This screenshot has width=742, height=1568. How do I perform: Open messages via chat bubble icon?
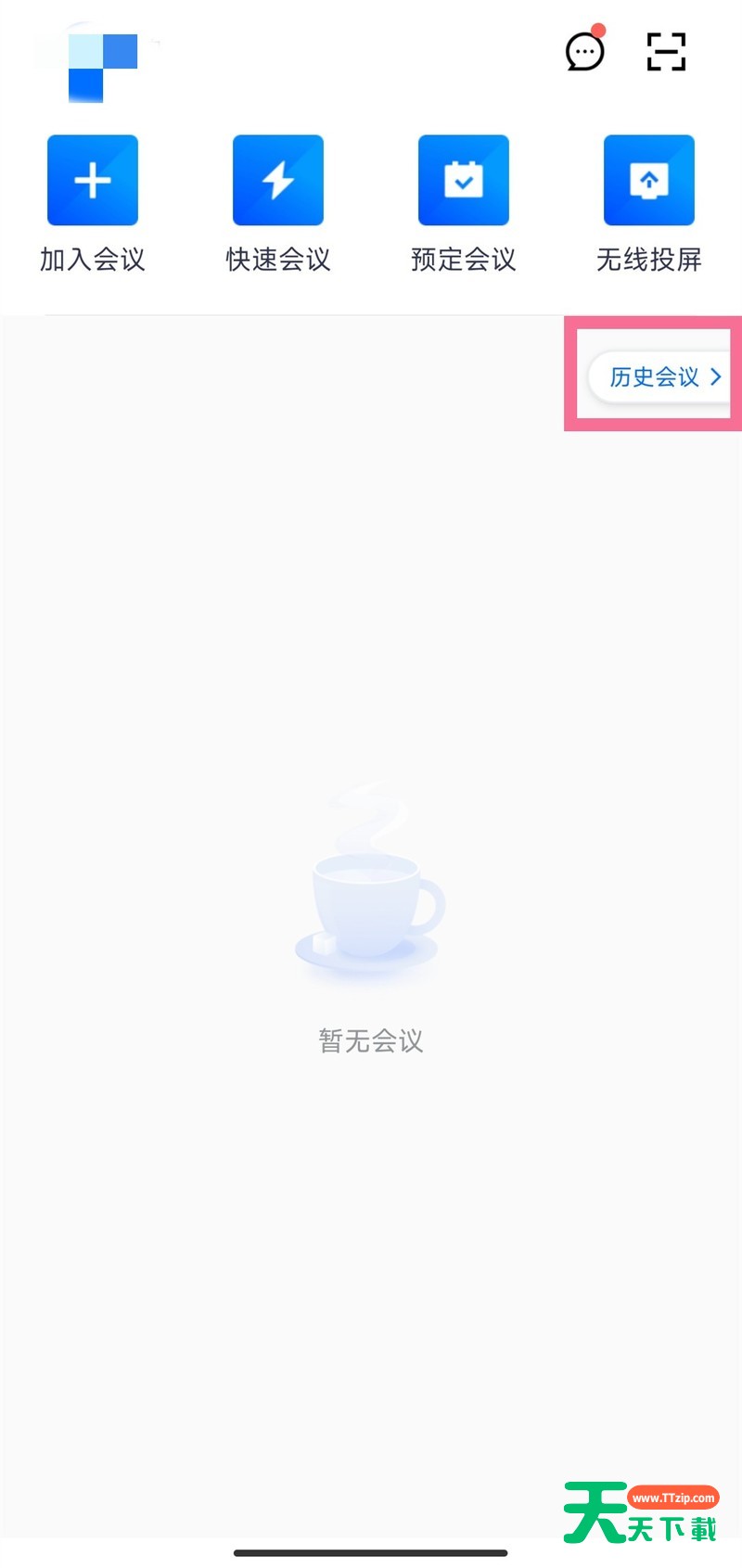584,53
